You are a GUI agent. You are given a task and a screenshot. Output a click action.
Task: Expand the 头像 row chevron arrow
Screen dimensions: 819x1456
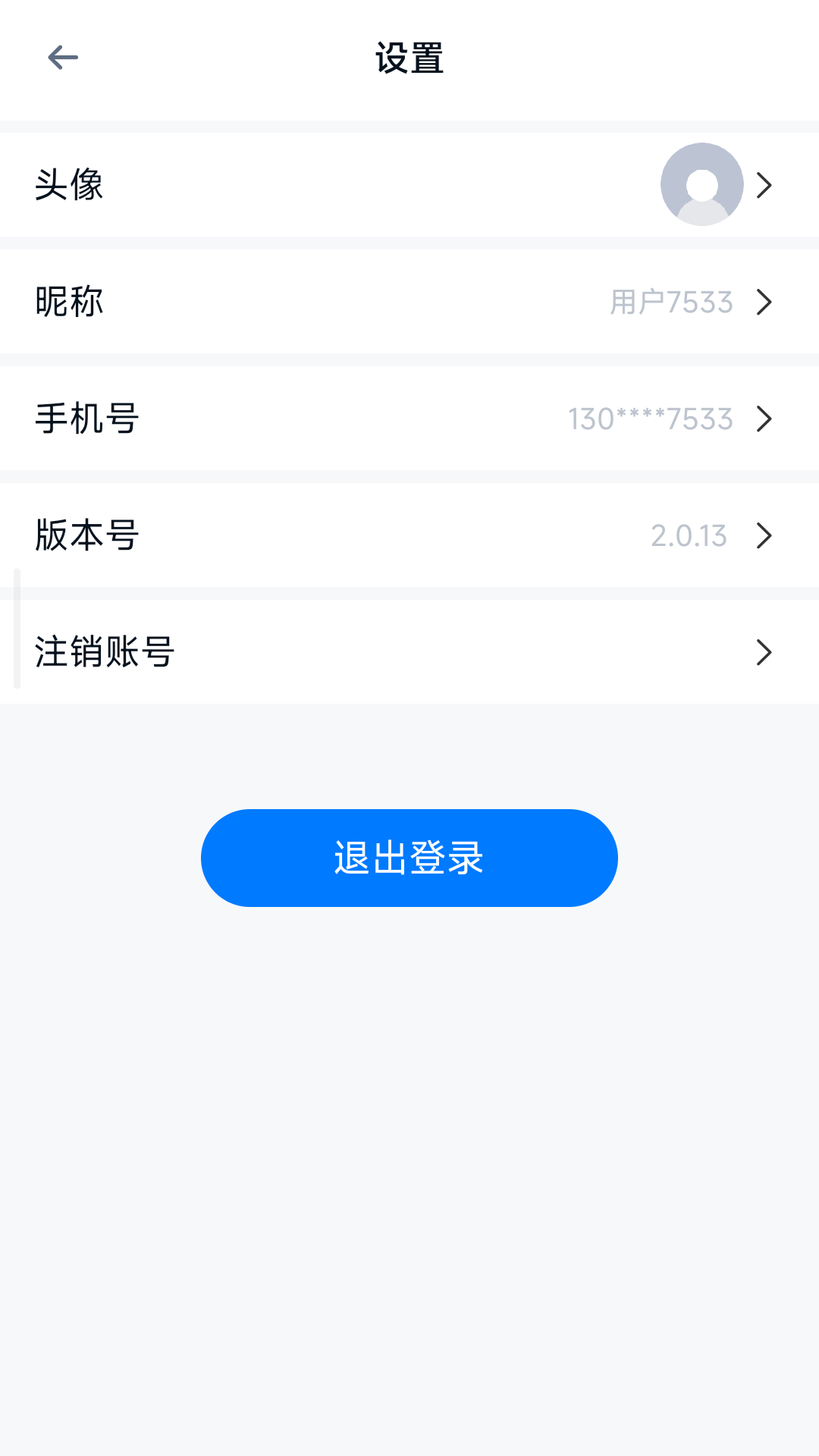(764, 184)
